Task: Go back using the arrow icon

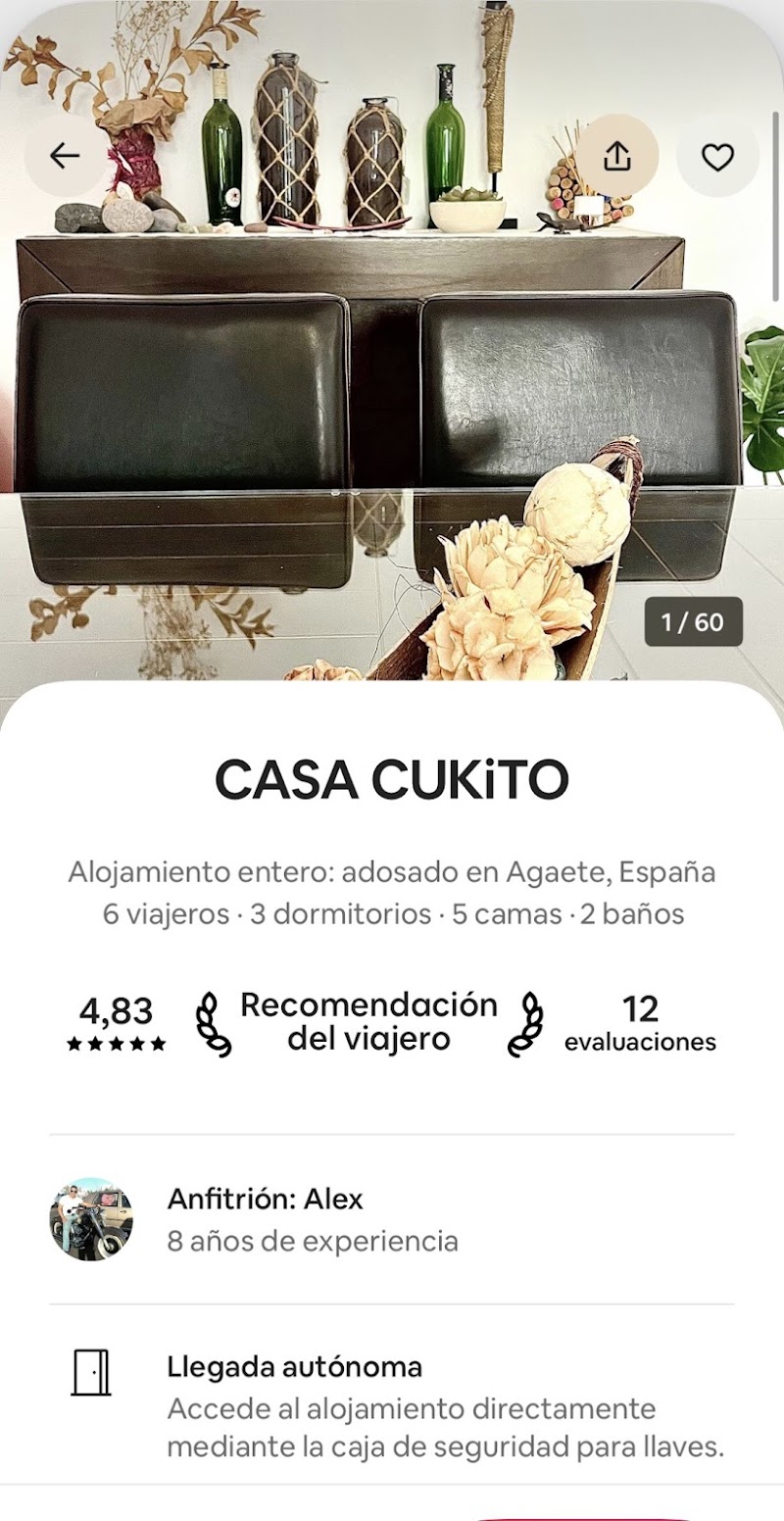Action: click(65, 156)
